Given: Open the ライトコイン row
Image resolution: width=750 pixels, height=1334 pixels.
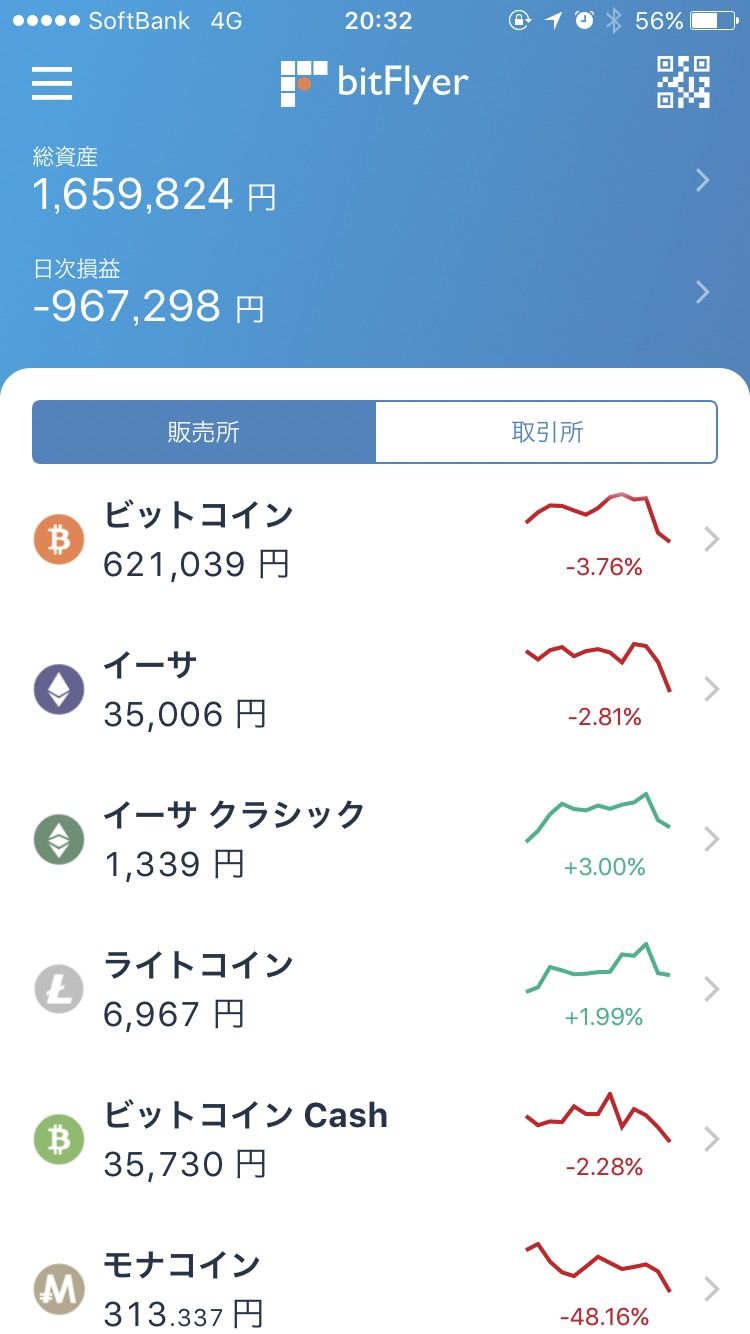Looking at the screenshot, I should click(x=374, y=990).
